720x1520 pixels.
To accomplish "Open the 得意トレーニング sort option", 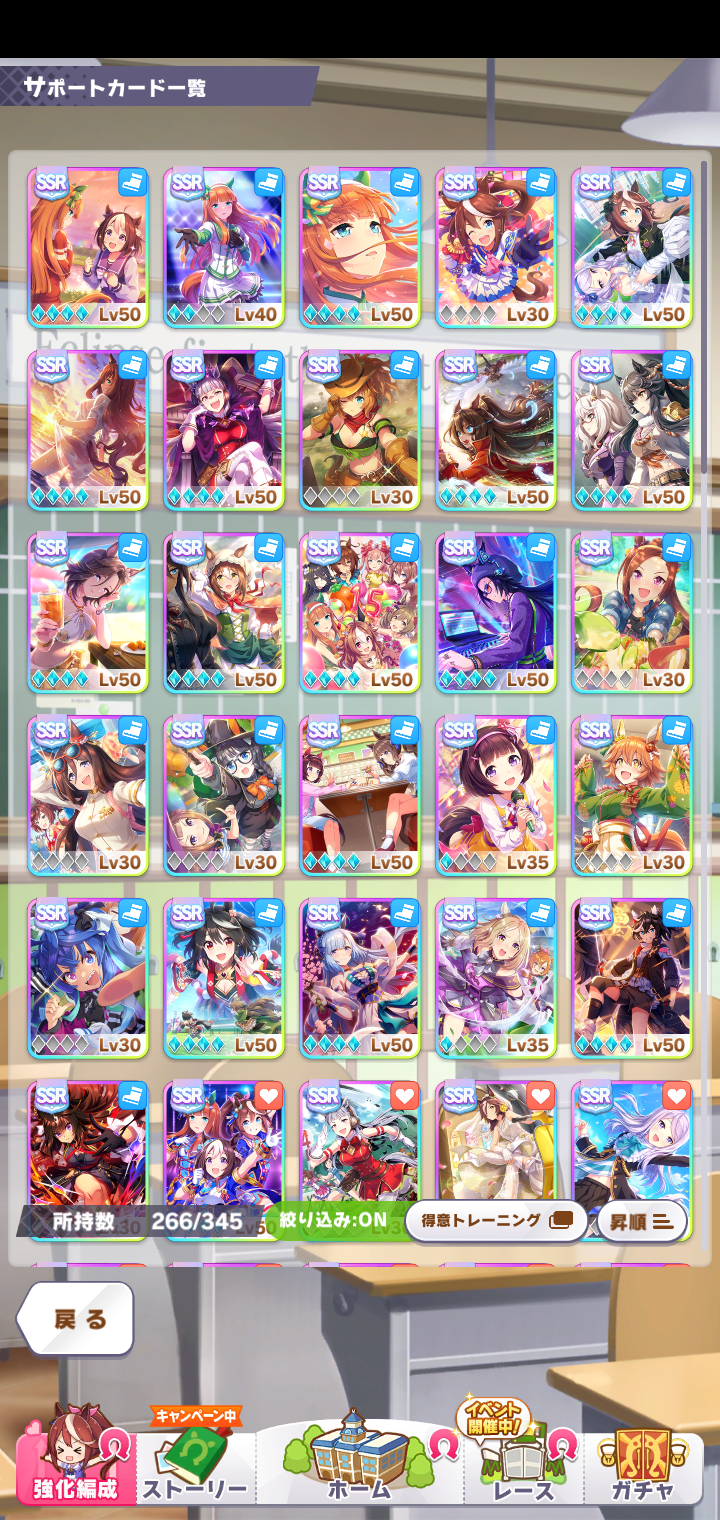I will [x=496, y=1221].
